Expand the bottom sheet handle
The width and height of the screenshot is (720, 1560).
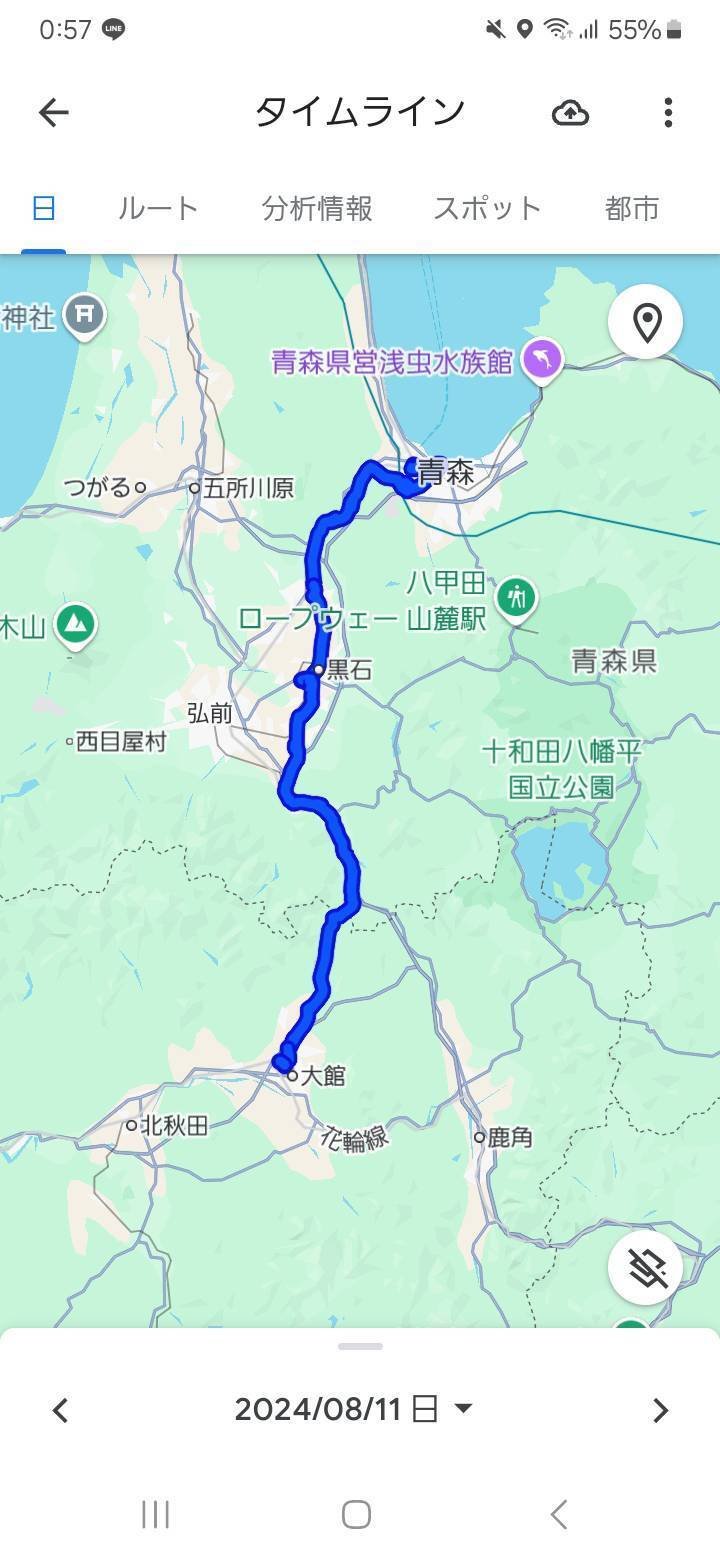pos(360,1346)
